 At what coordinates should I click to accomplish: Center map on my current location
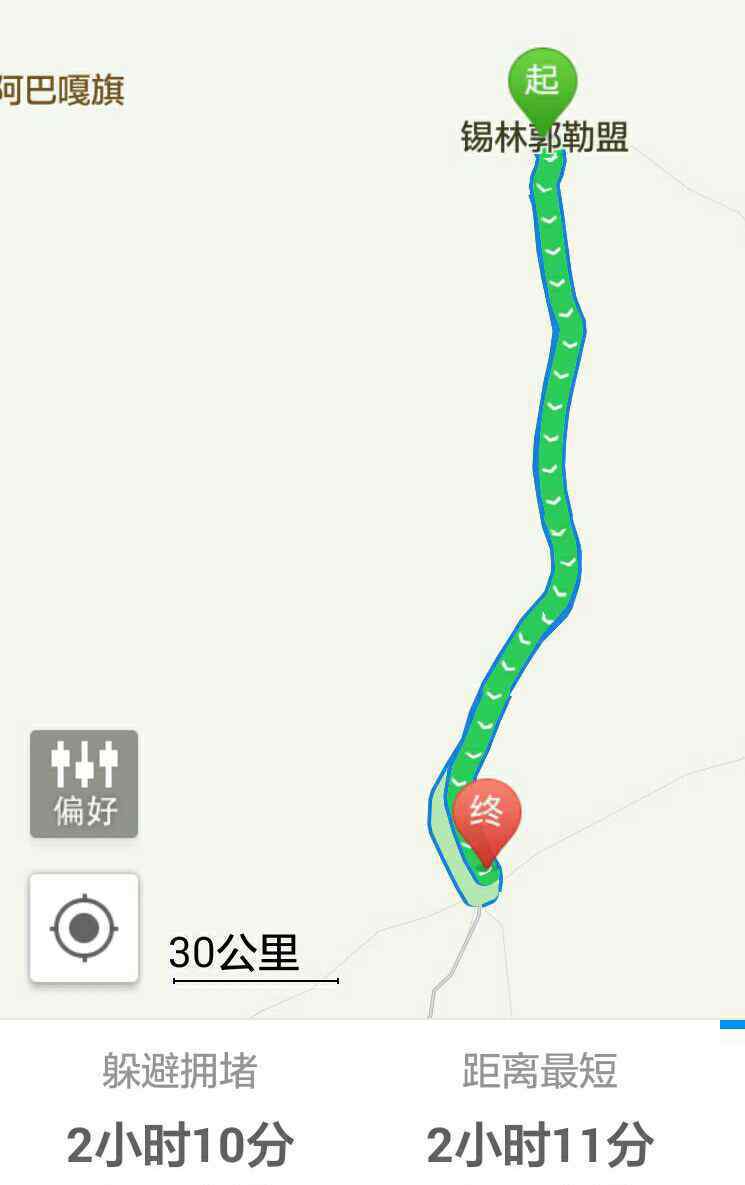click(x=84, y=927)
